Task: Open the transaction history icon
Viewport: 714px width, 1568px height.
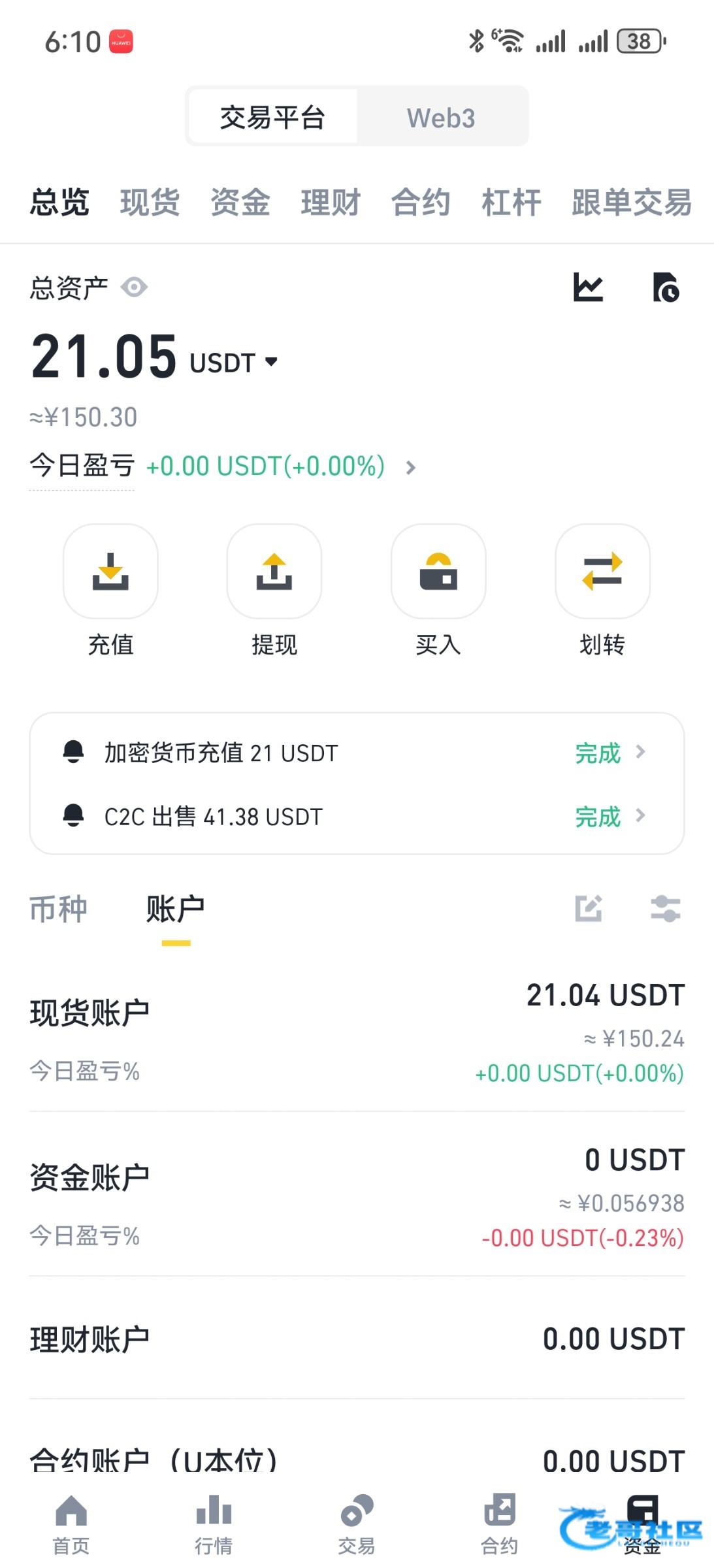Action: (666, 287)
